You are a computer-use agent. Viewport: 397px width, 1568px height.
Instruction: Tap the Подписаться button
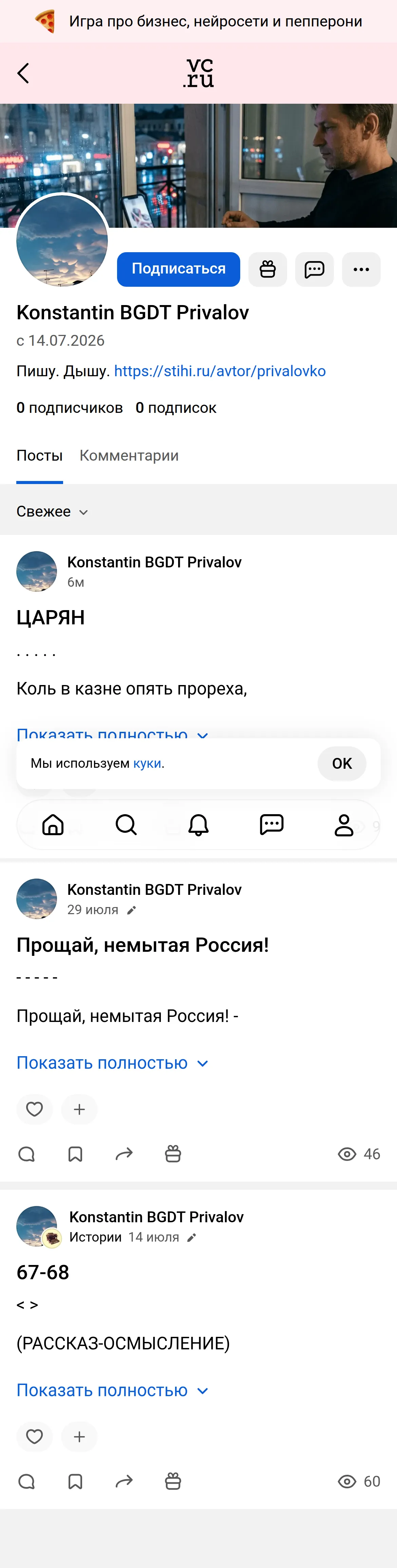coord(178,269)
